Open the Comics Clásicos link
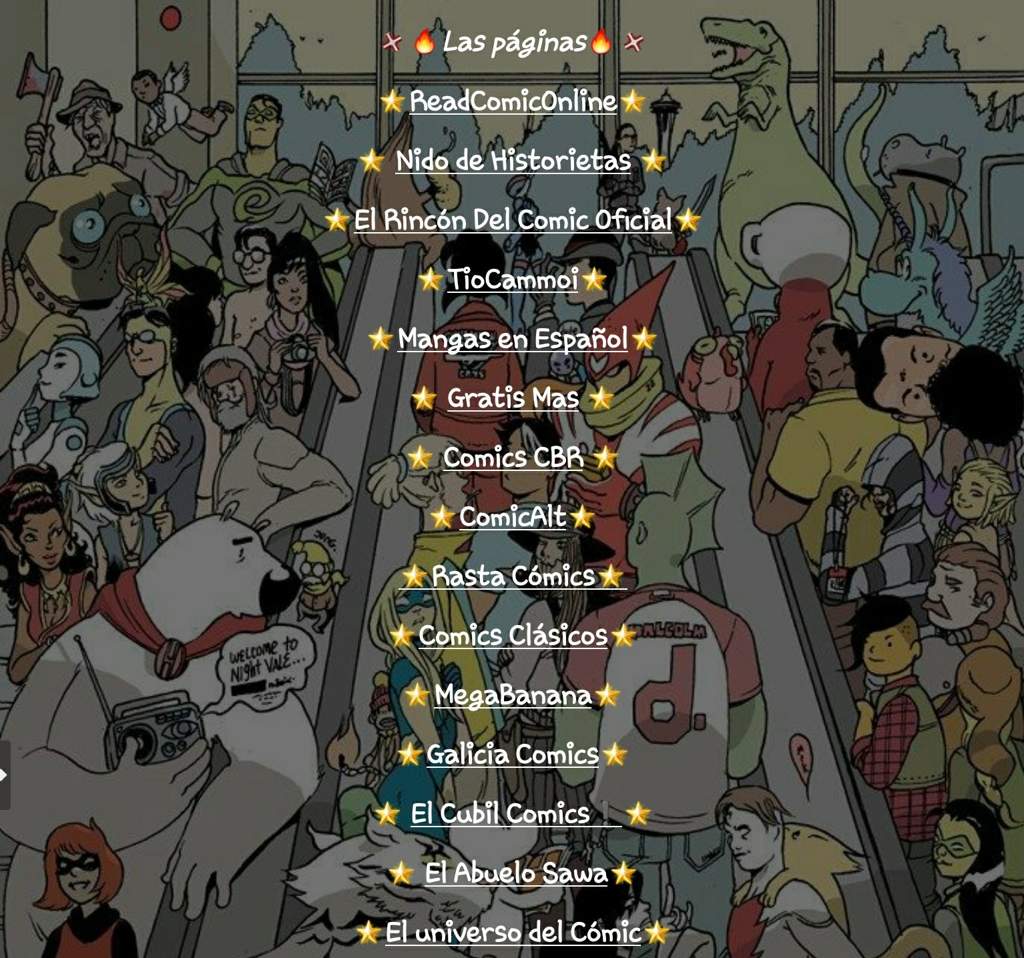Screen dimensions: 1024x958 pos(512,635)
